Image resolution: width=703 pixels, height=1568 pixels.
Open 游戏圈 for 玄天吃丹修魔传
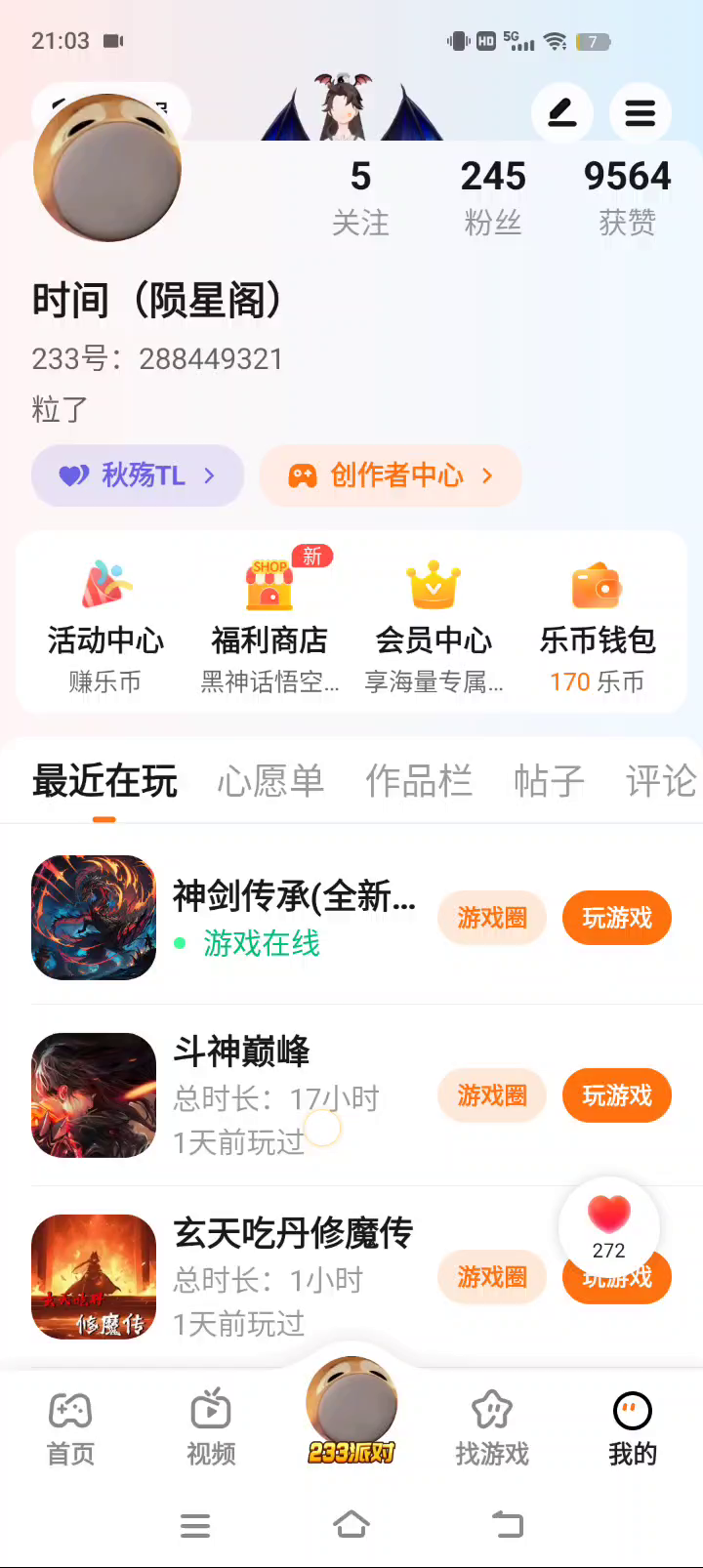(492, 1277)
